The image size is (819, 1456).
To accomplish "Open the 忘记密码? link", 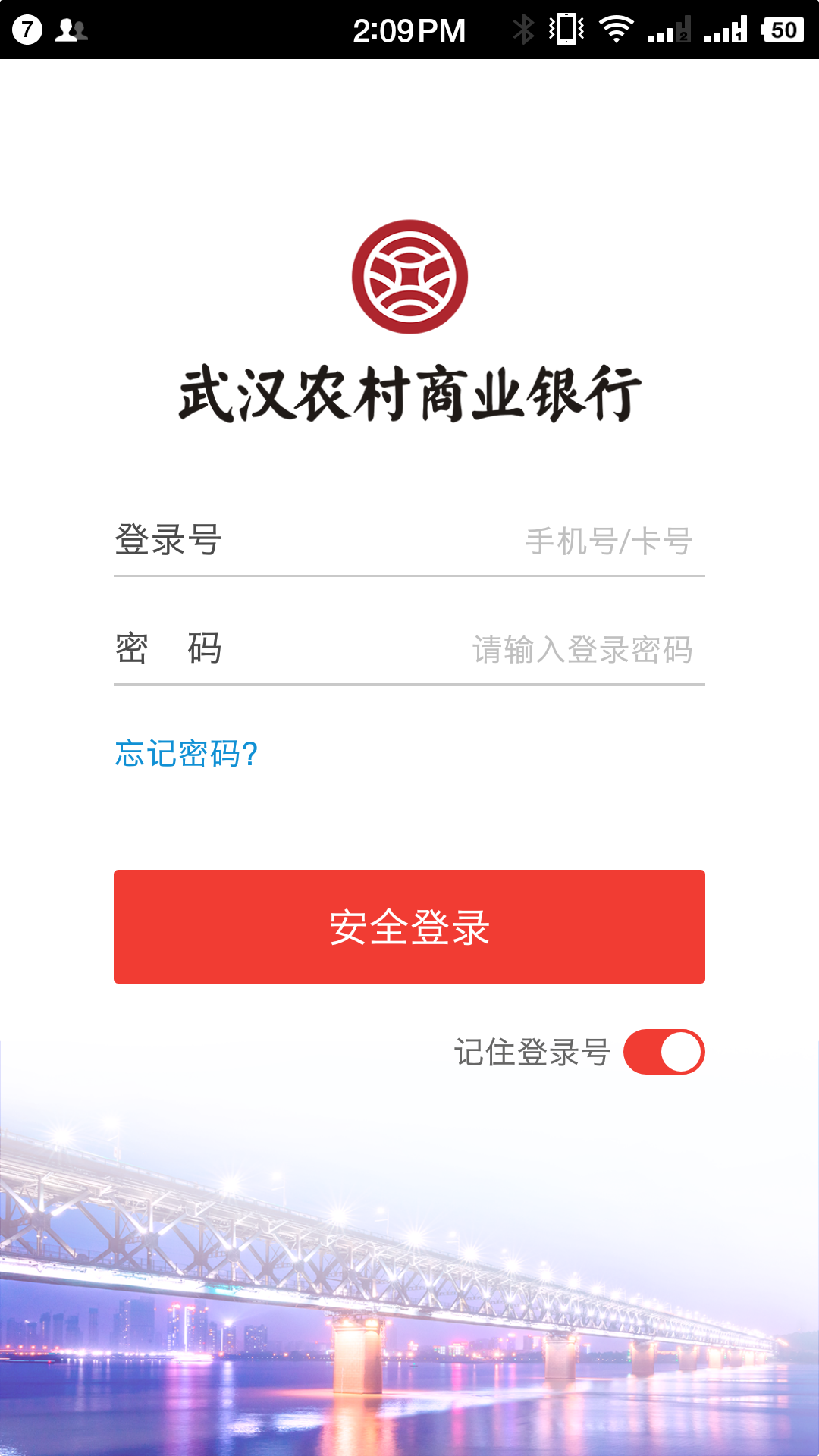I will coord(187,754).
